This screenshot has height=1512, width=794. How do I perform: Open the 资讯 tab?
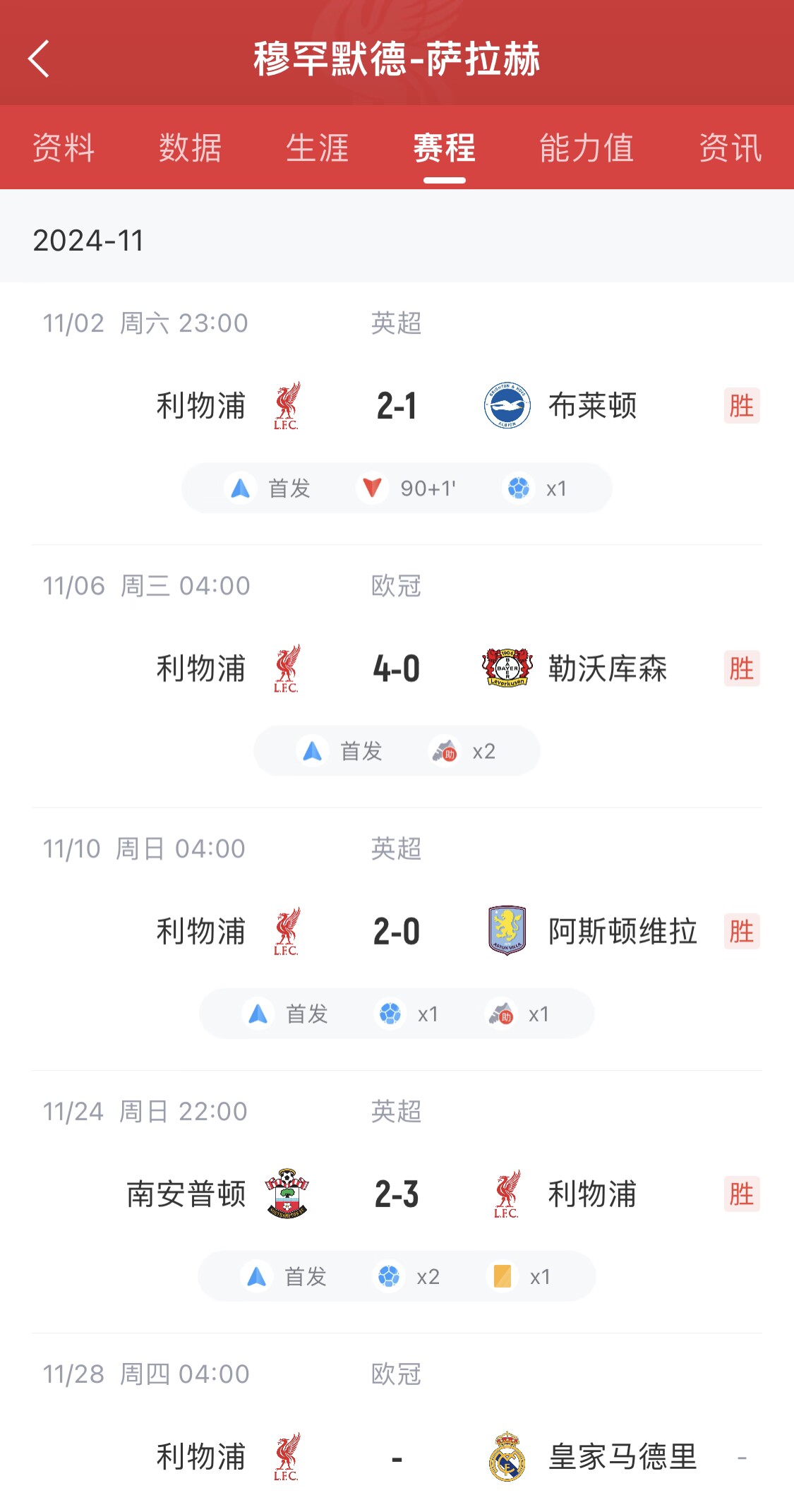[x=730, y=148]
